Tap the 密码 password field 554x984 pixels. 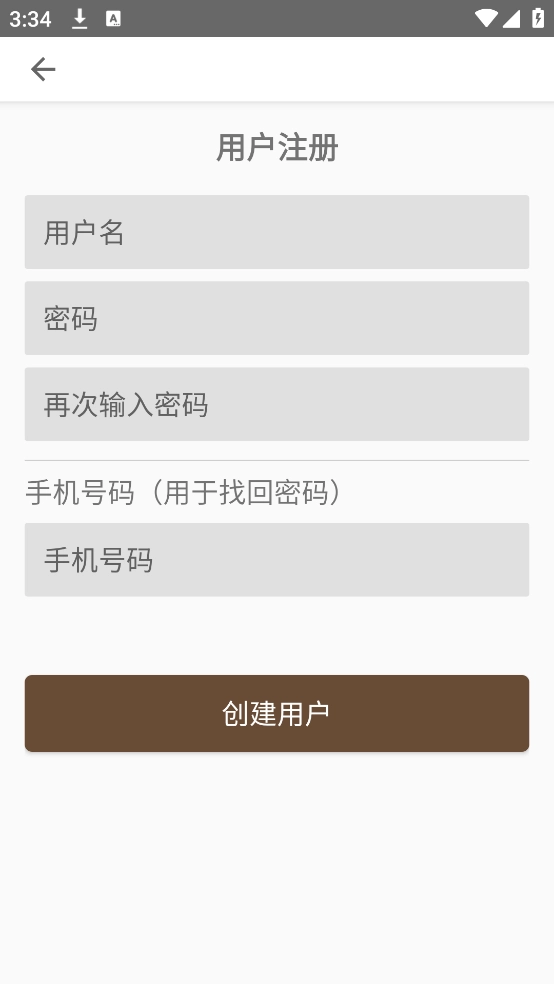277,318
